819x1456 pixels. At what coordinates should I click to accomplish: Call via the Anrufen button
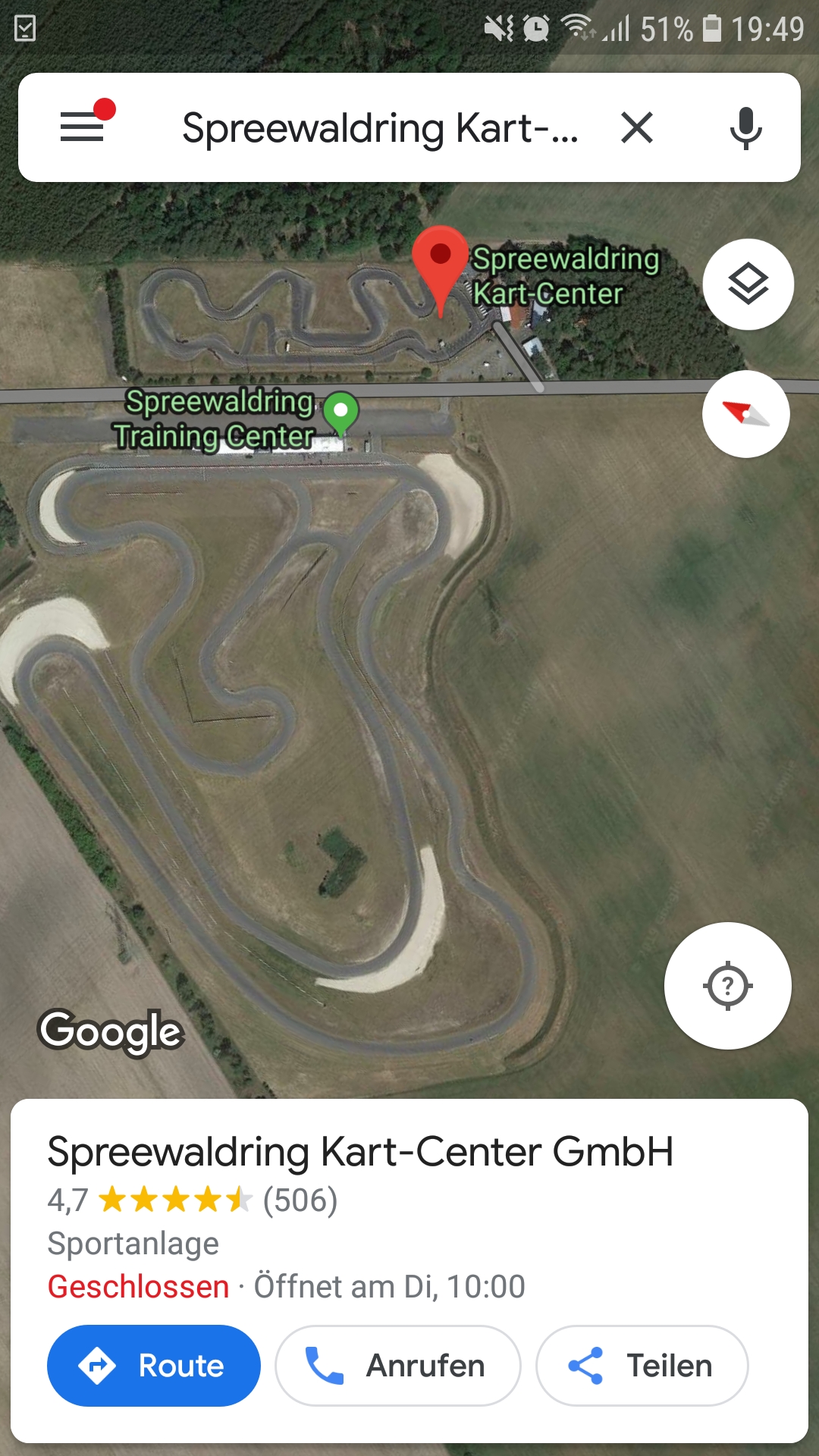coord(397,1366)
